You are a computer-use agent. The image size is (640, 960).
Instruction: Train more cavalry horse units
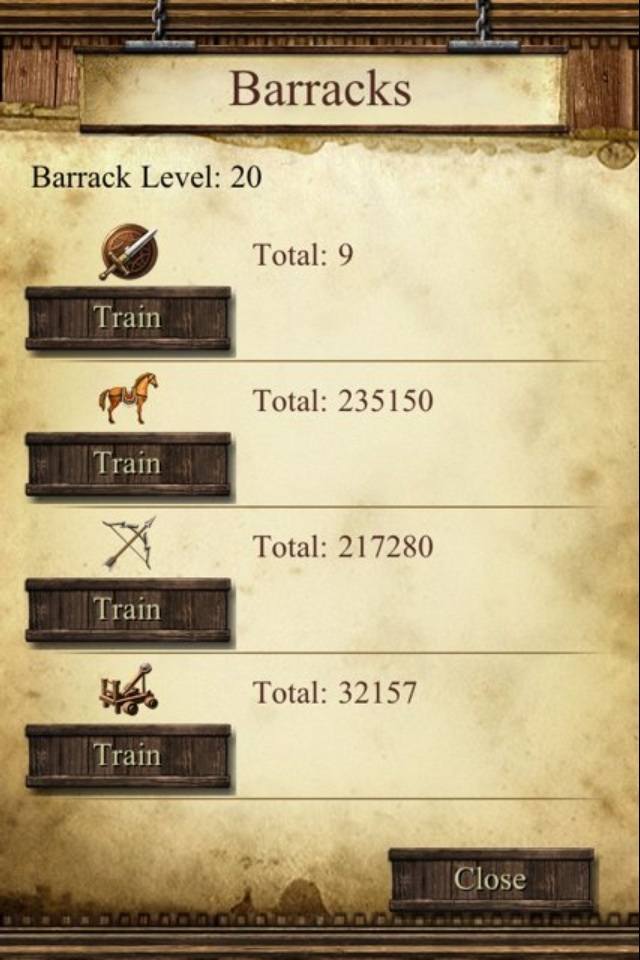(x=128, y=464)
